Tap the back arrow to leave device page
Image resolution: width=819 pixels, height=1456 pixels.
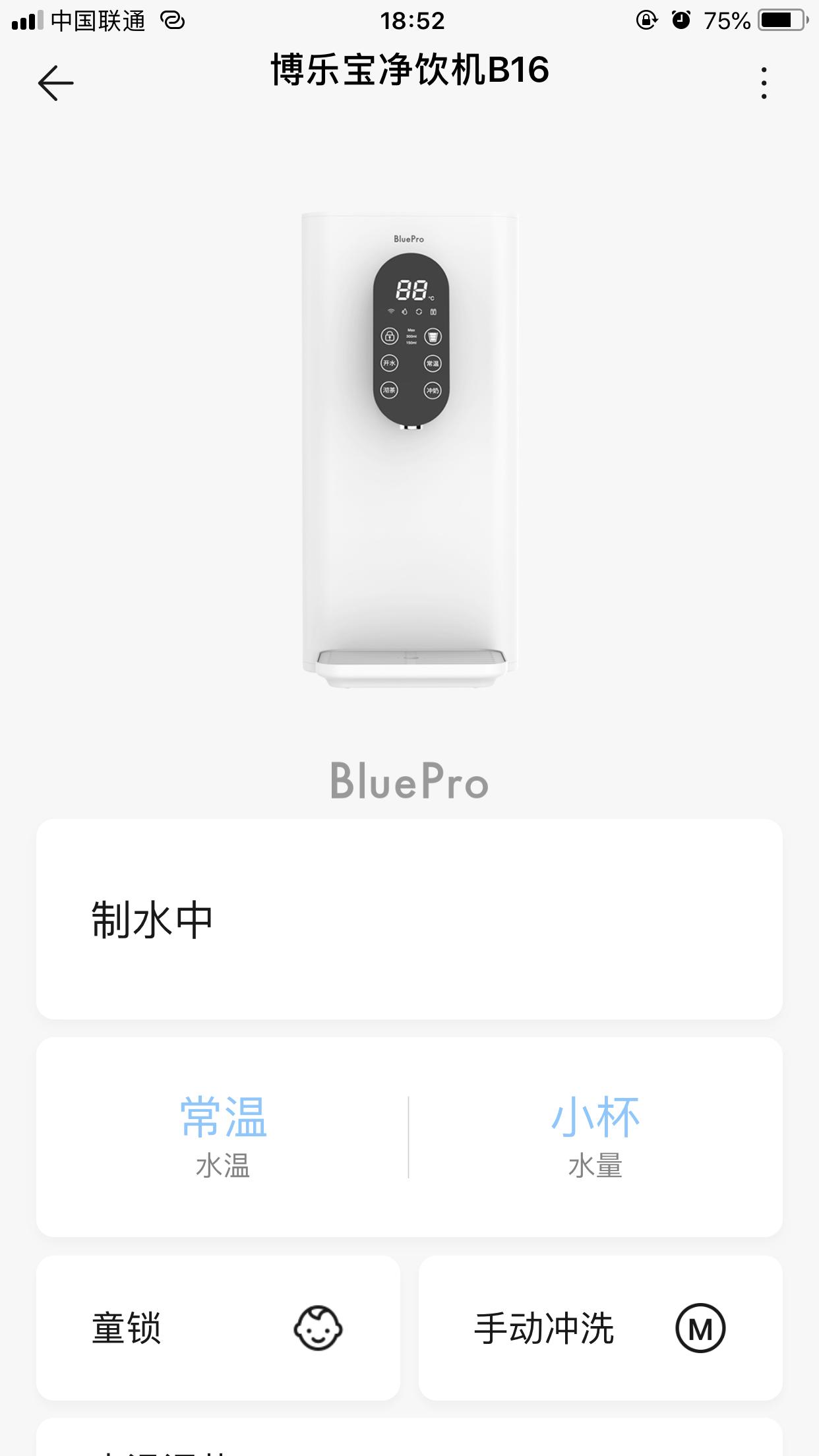(55, 83)
